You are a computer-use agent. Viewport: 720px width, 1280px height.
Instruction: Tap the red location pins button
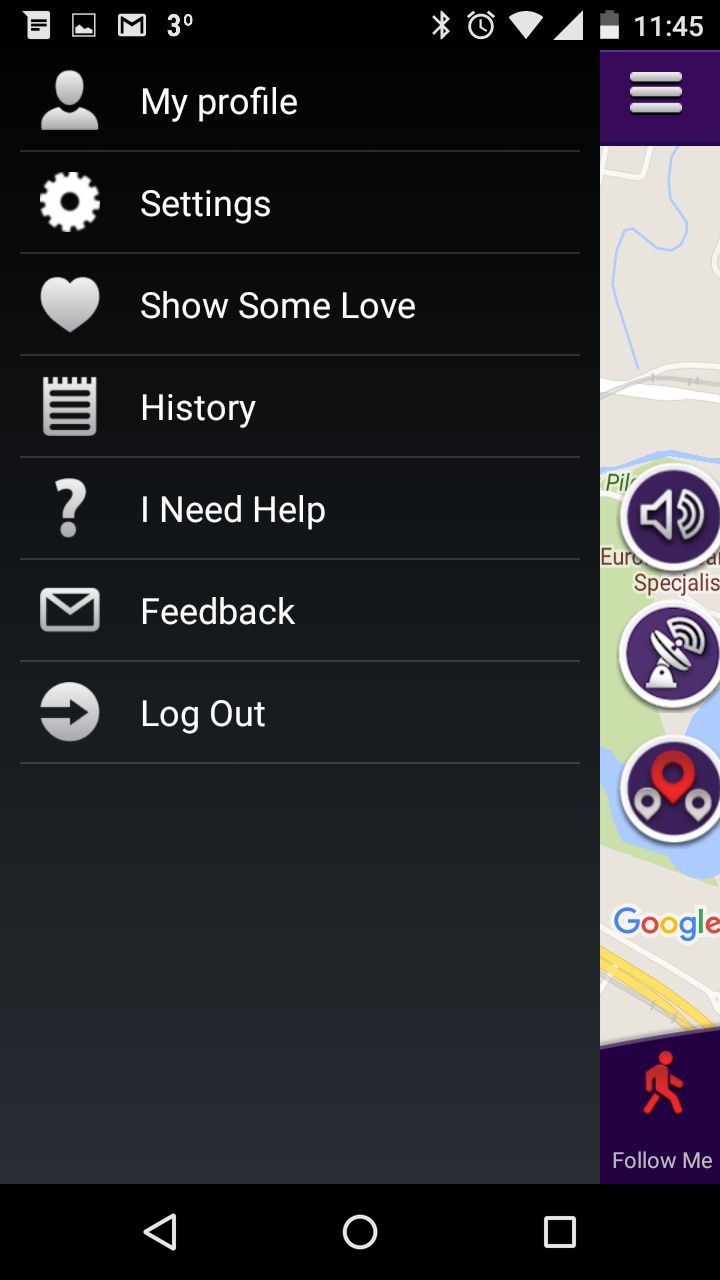[x=671, y=789]
